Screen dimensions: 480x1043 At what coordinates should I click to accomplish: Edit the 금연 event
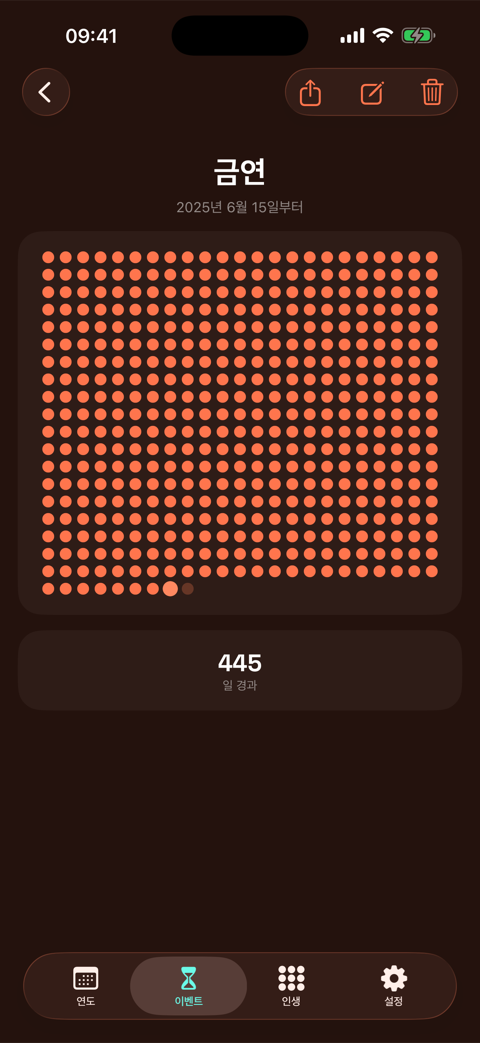coord(372,92)
